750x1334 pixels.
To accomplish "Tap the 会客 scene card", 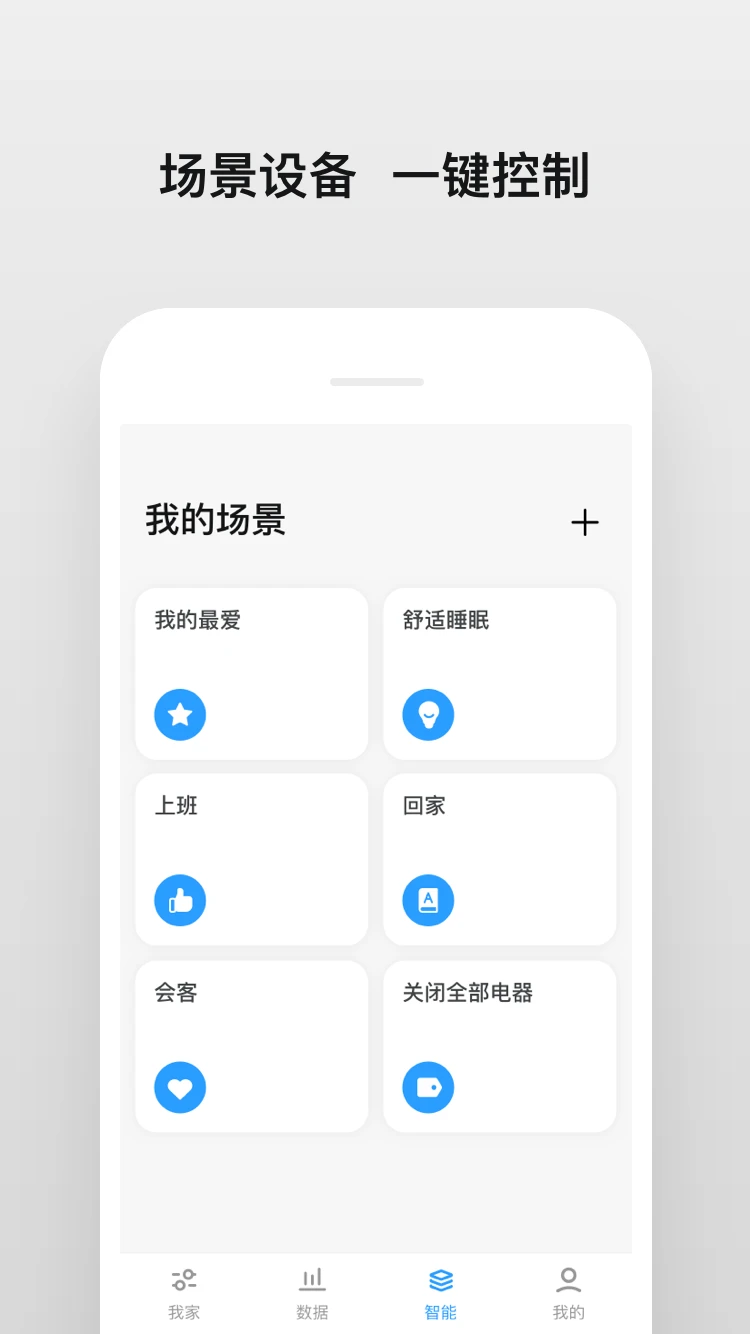I will pos(251,1045).
